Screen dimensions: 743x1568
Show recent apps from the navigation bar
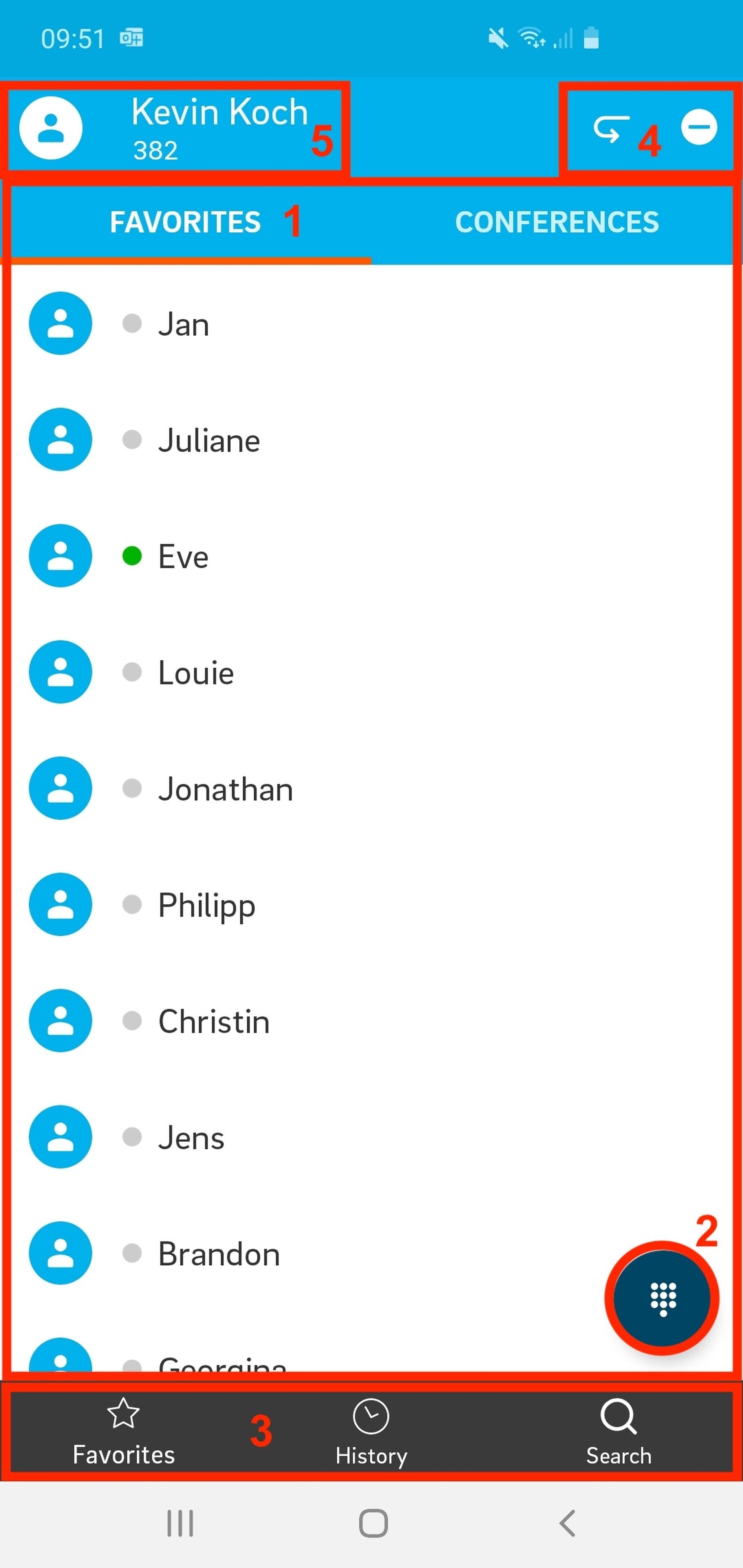point(180,1523)
